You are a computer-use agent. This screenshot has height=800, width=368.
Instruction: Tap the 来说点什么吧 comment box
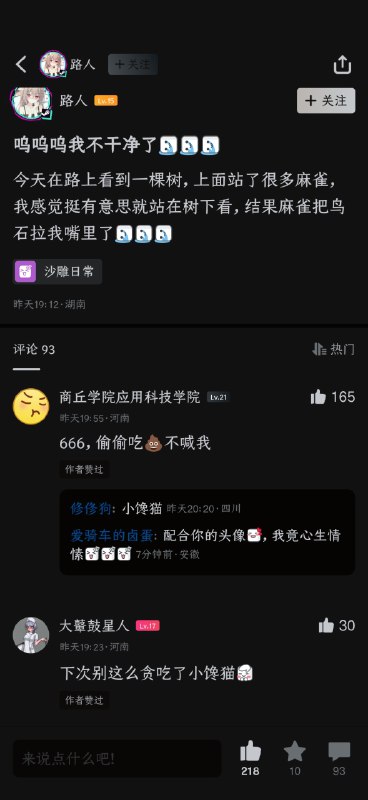click(117, 759)
